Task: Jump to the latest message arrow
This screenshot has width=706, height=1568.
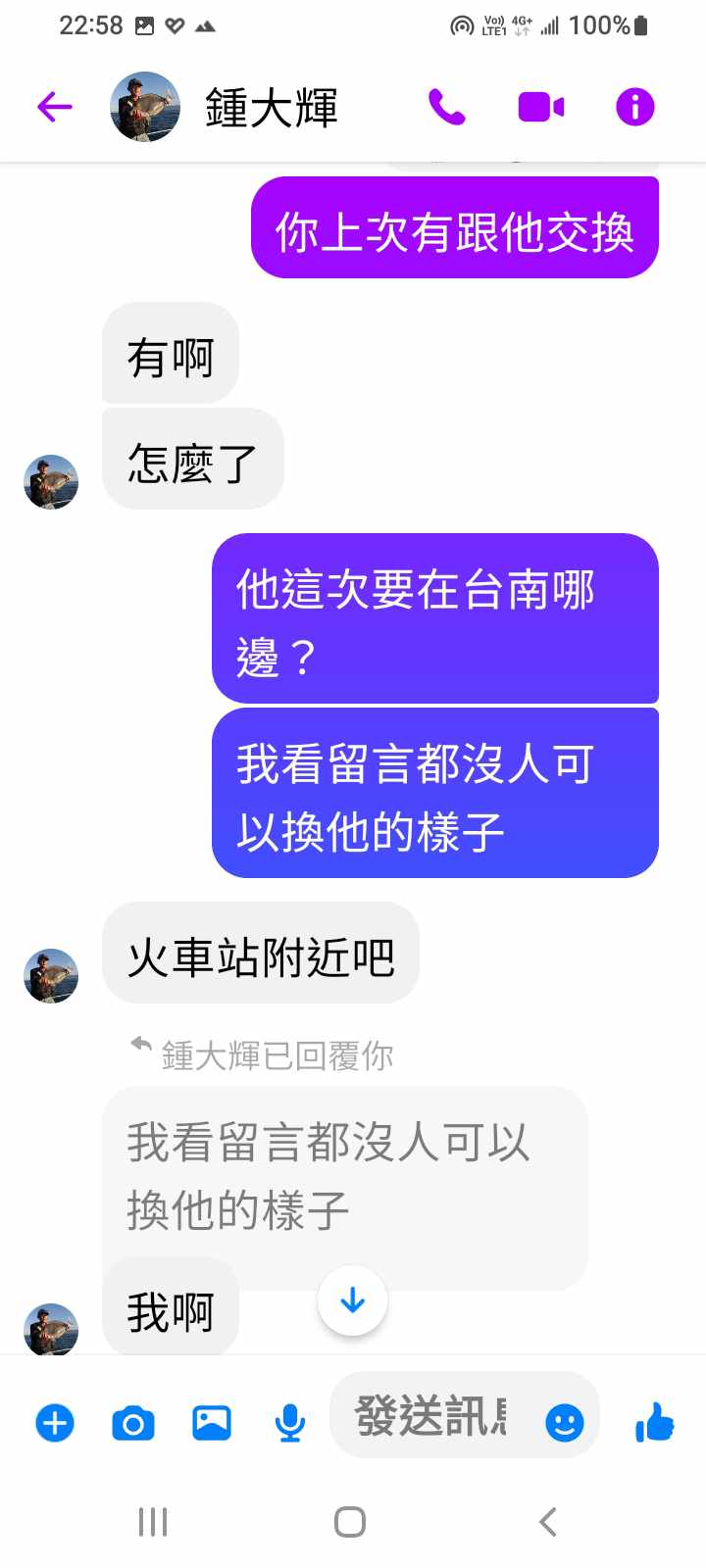Action: (x=352, y=1300)
